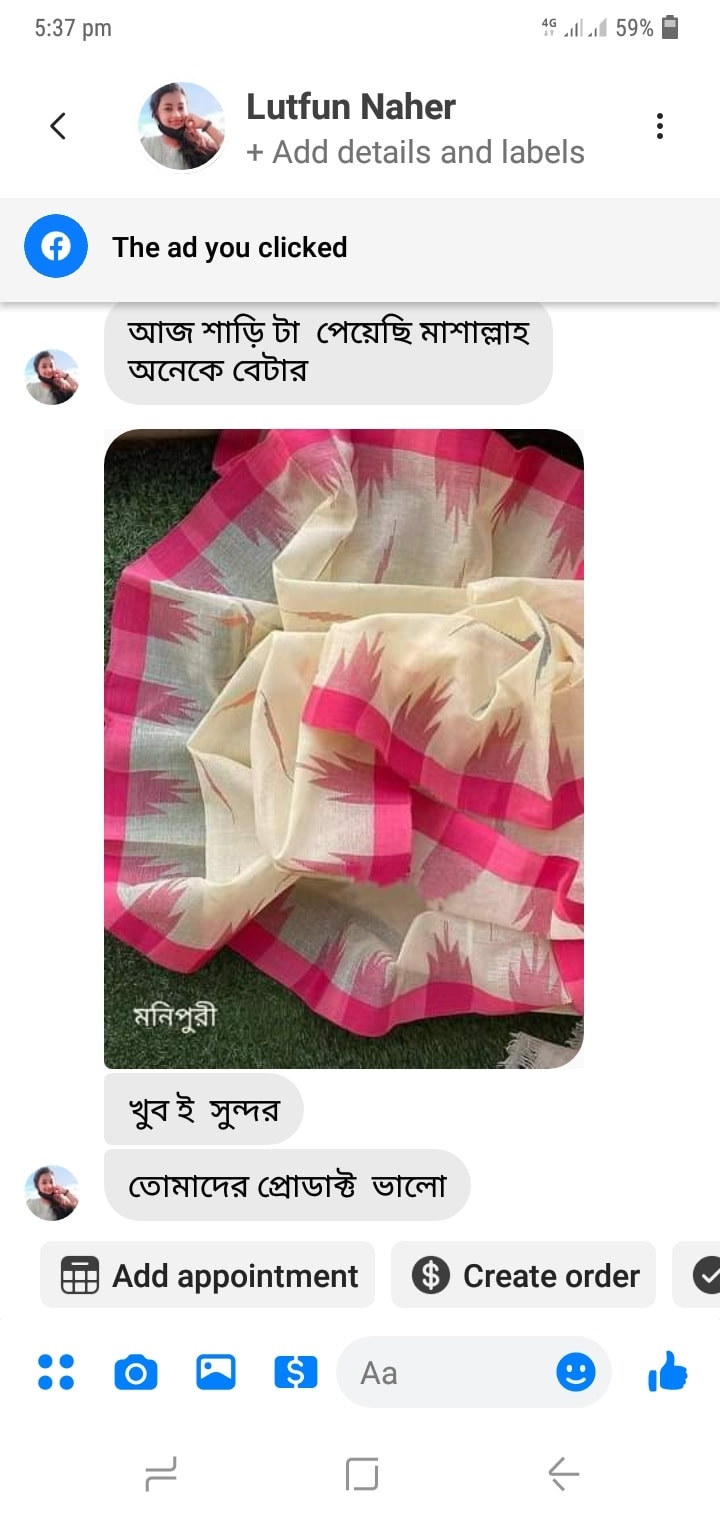This screenshot has width=720, height=1520.
Task: Open The ad you clicked banner
Action: coord(230,247)
